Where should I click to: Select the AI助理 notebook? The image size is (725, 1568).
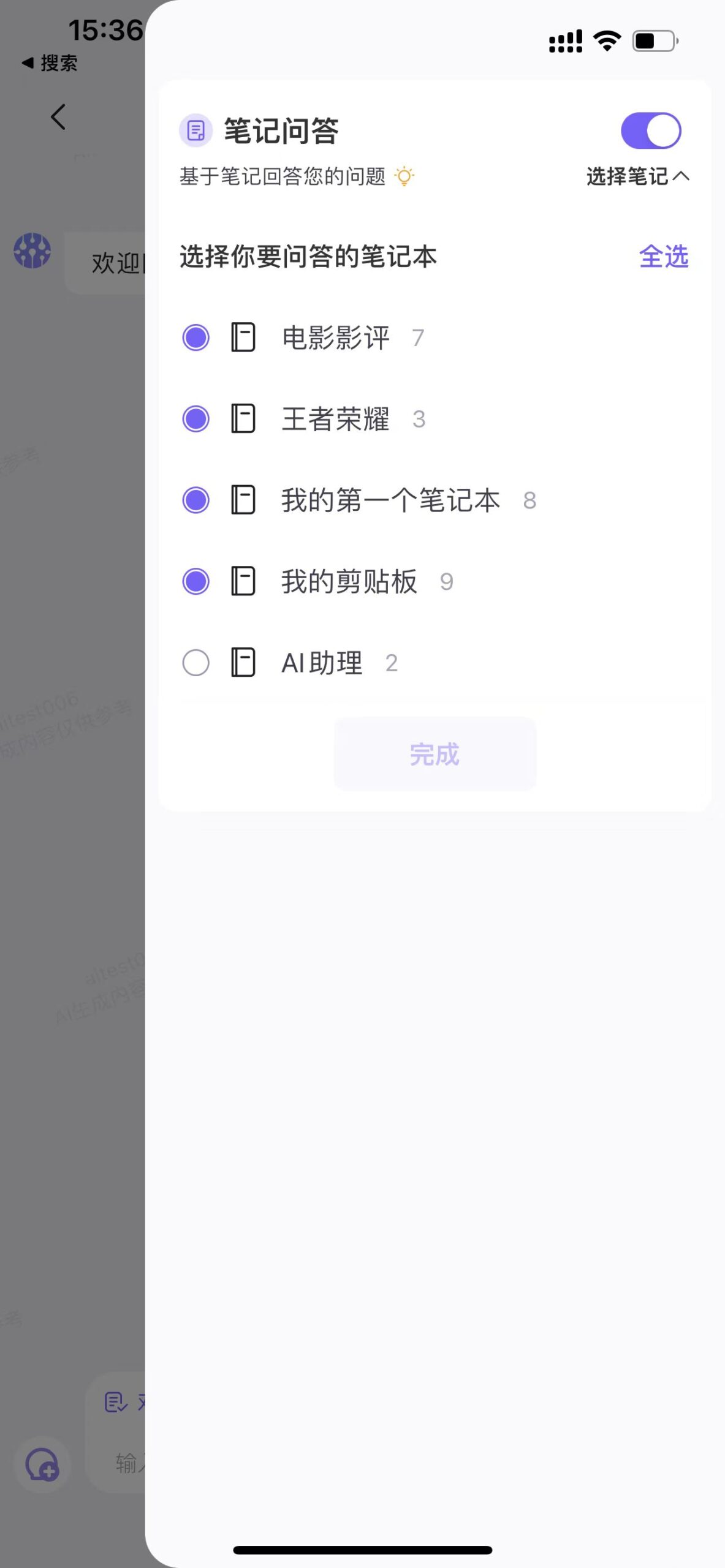[x=196, y=663]
